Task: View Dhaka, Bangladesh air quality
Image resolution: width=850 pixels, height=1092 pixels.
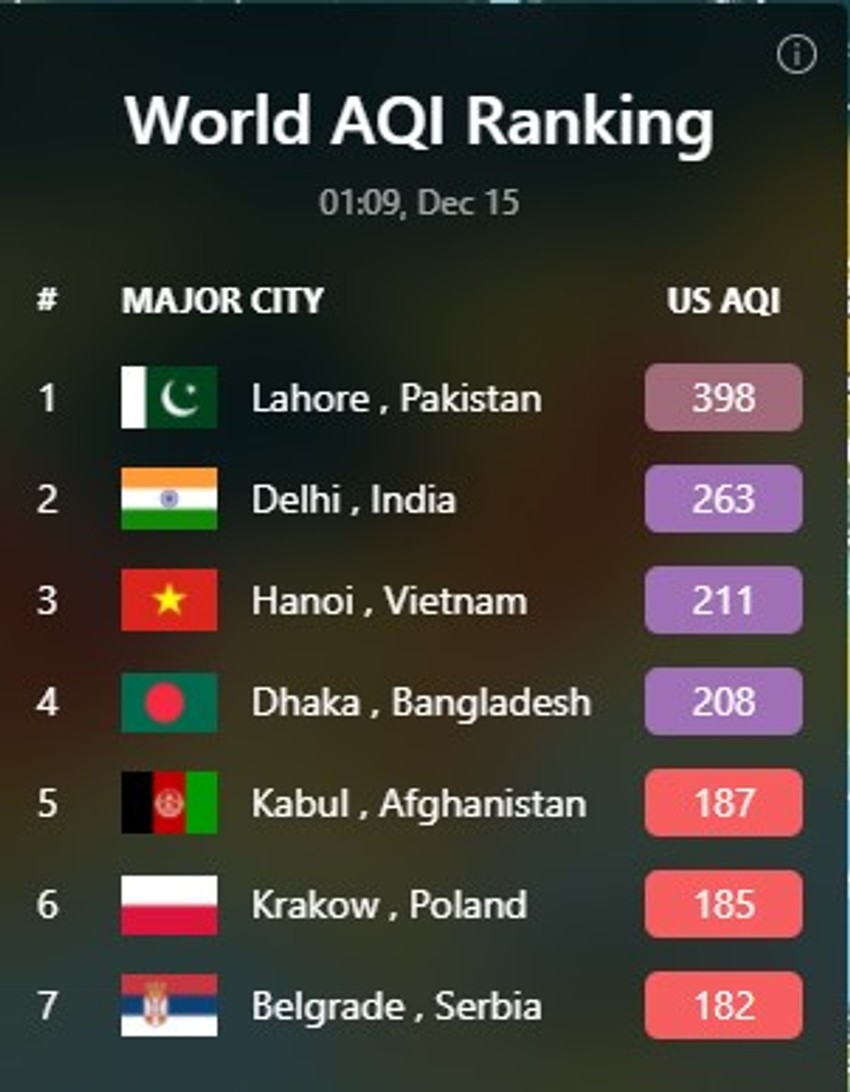Action: point(420,701)
